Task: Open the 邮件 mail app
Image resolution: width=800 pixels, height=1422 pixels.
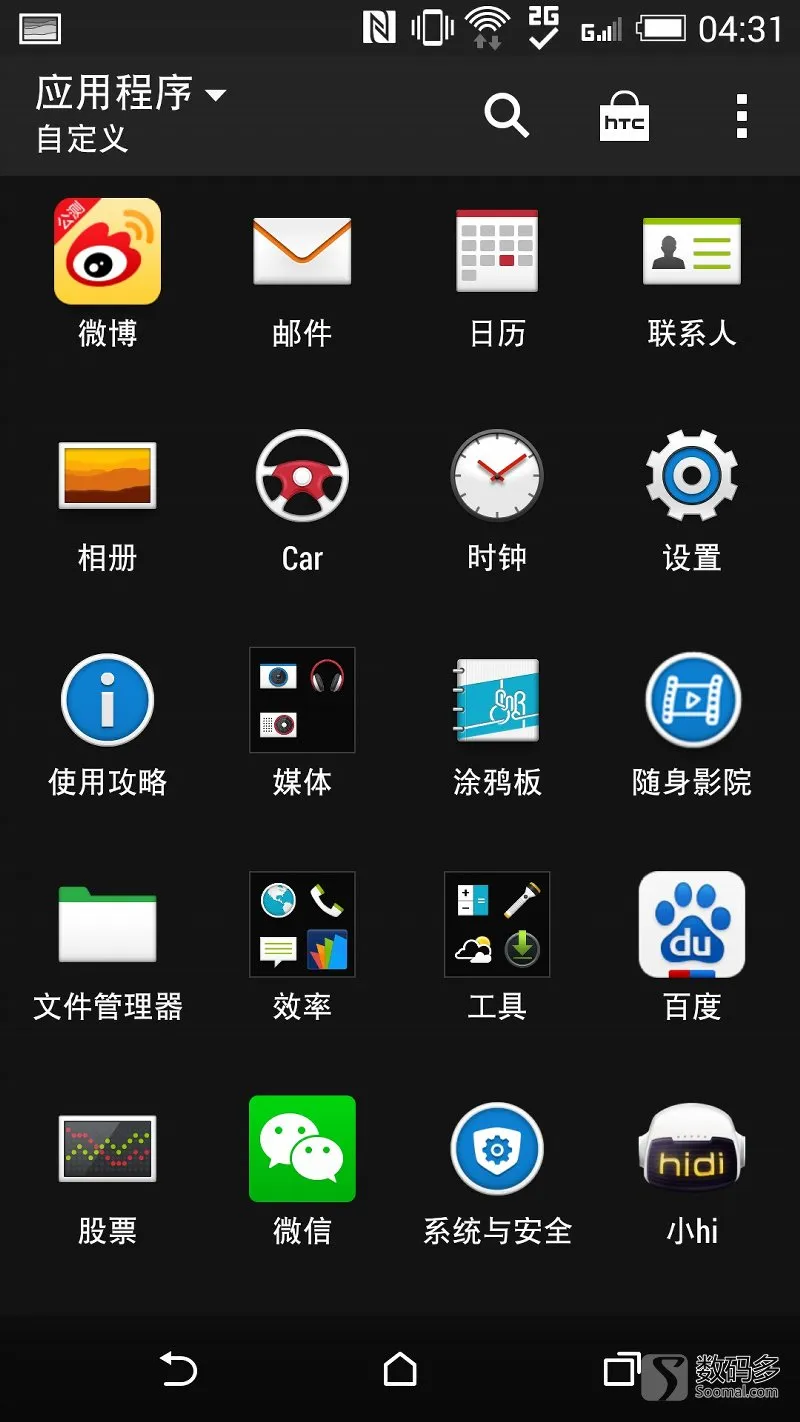Action: click(302, 252)
